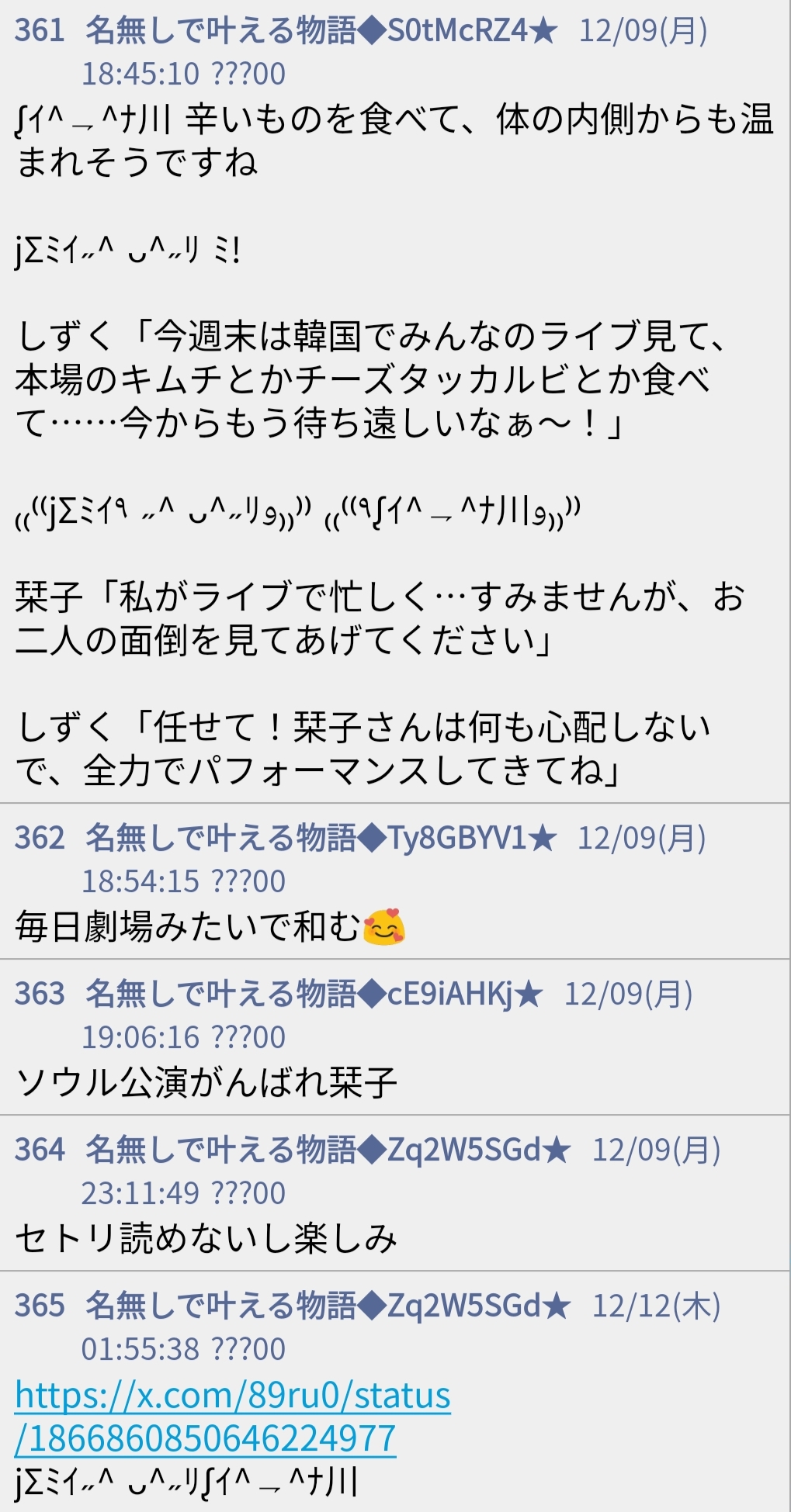
Task: Tap post number 362
Action: click(x=40, y=839)
